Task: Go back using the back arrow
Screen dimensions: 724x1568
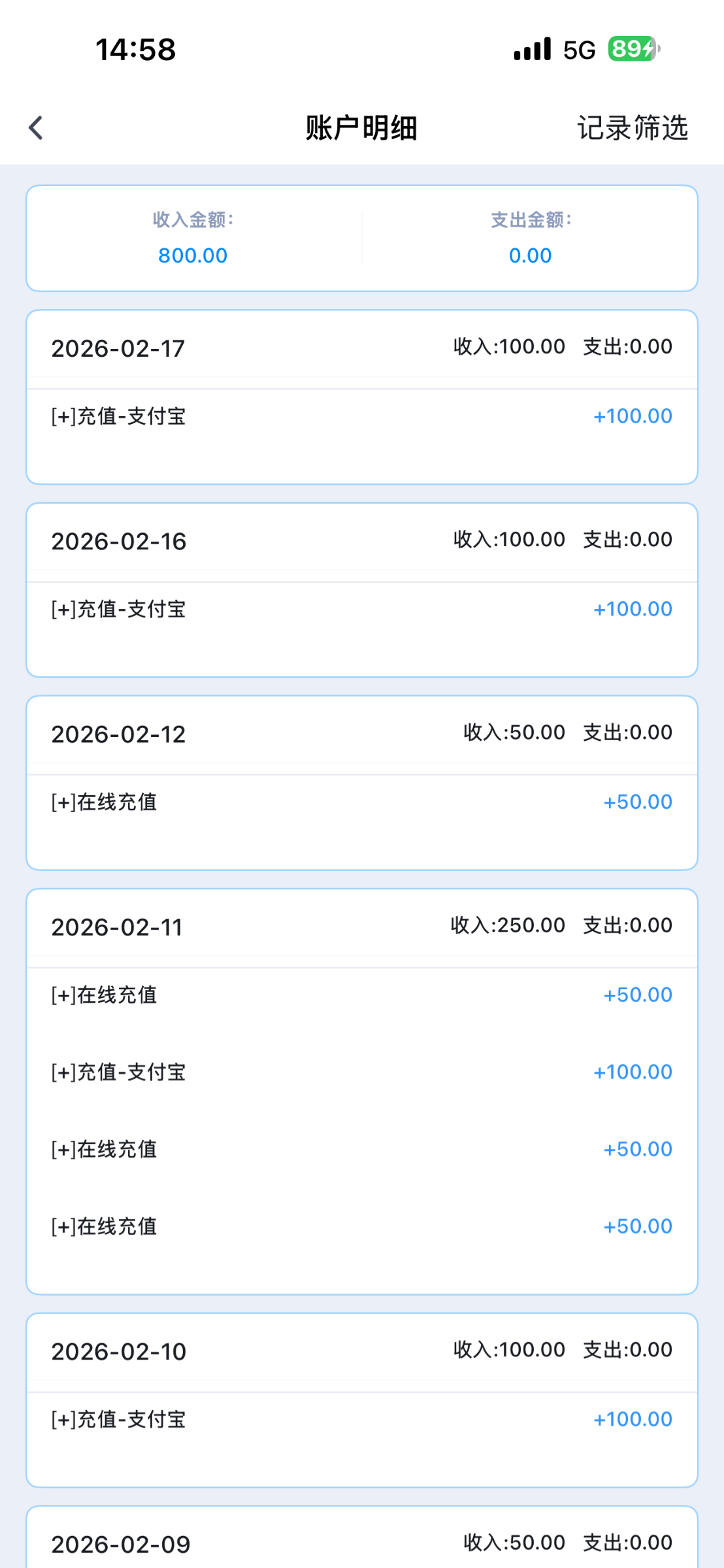Action: pyautogui.click(x=36, y=128)
